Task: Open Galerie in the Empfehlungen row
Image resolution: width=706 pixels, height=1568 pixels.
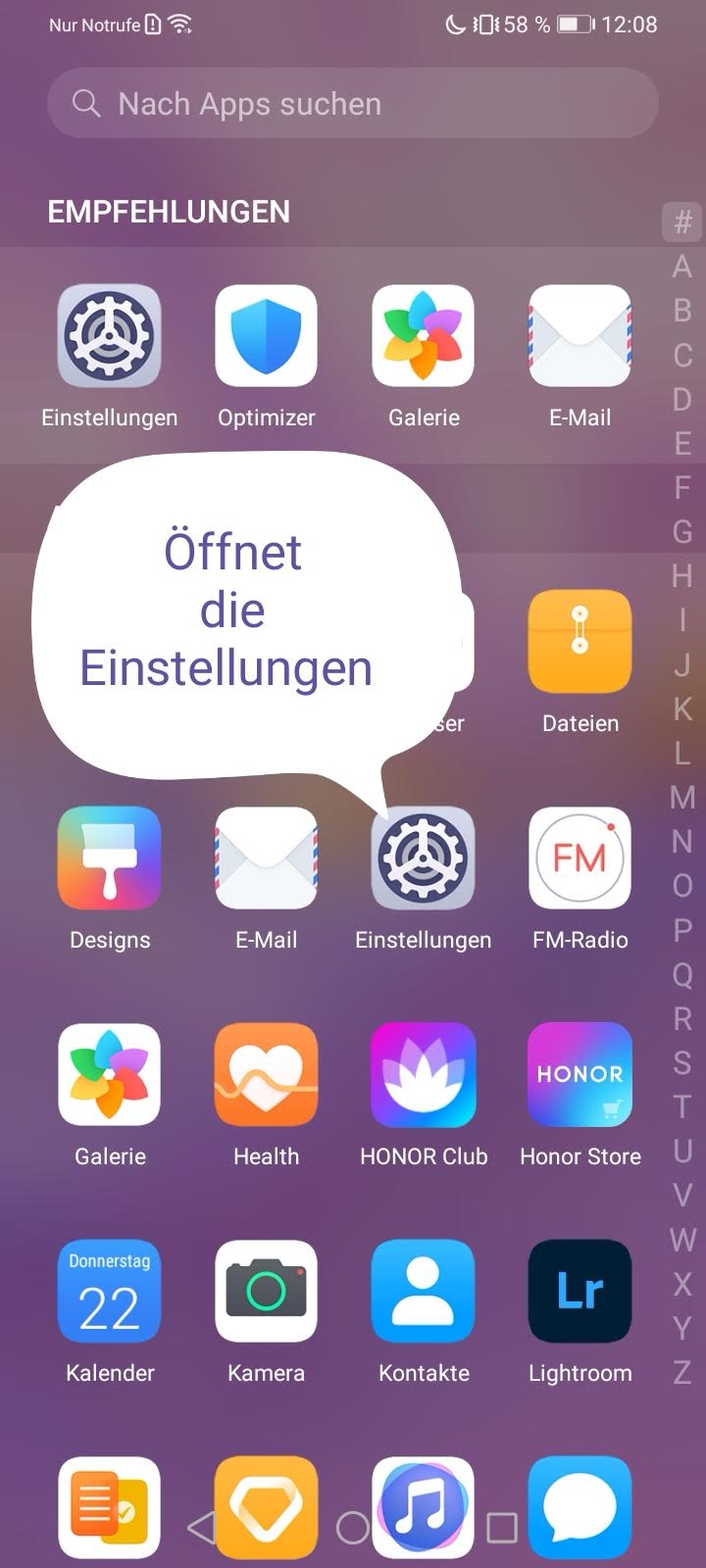Action: [x=423, y=336]
